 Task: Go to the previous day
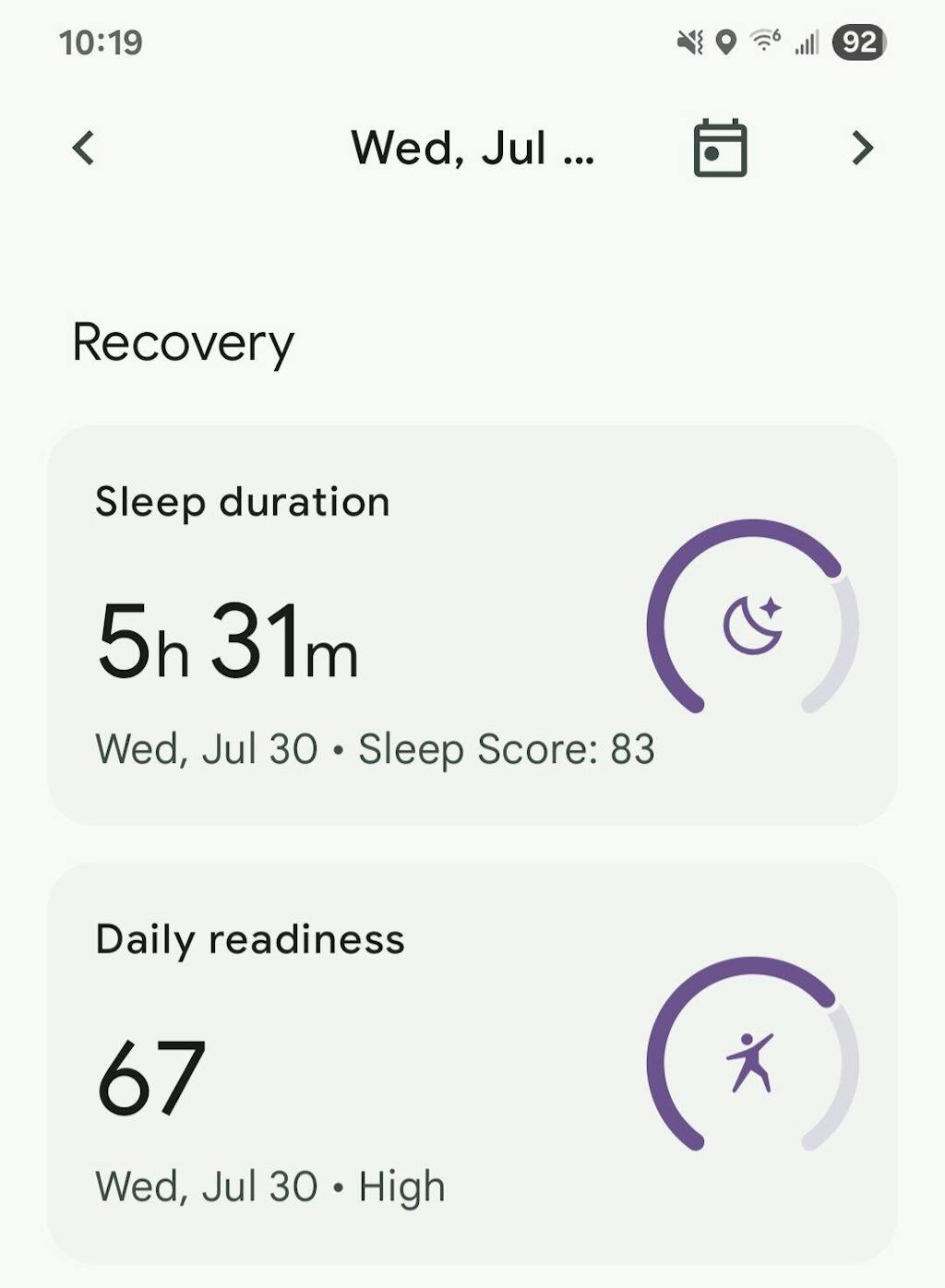point(84,148)
